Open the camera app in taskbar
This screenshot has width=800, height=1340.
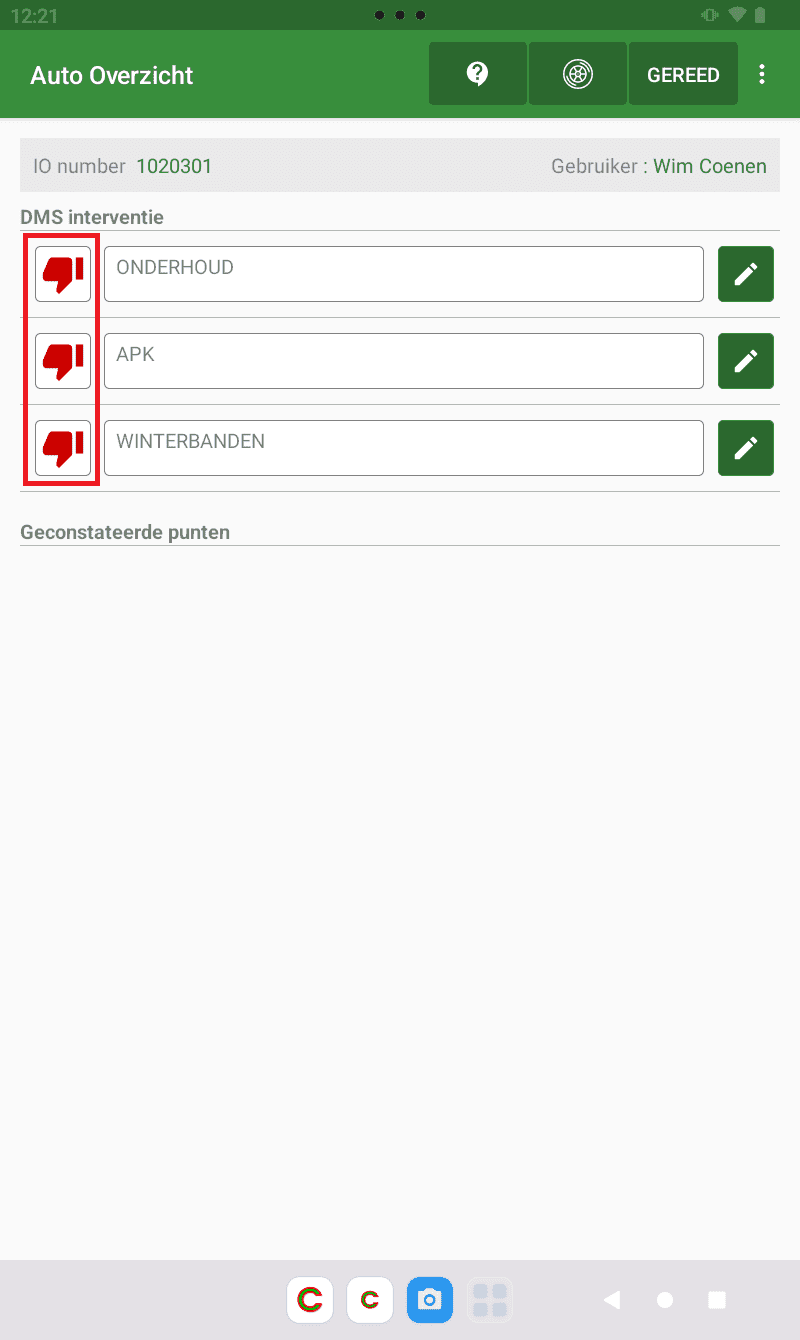click(430, 1300)
